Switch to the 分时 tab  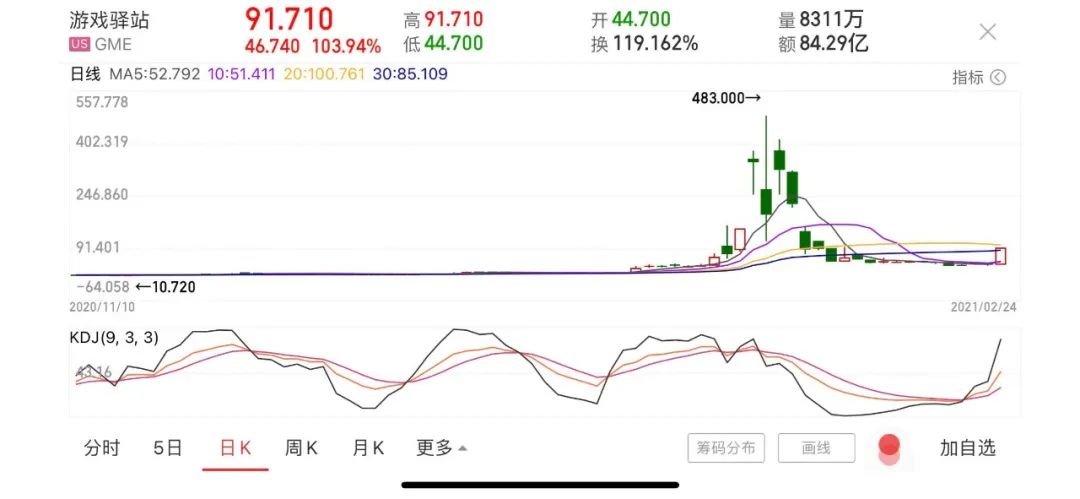point(101,448)
